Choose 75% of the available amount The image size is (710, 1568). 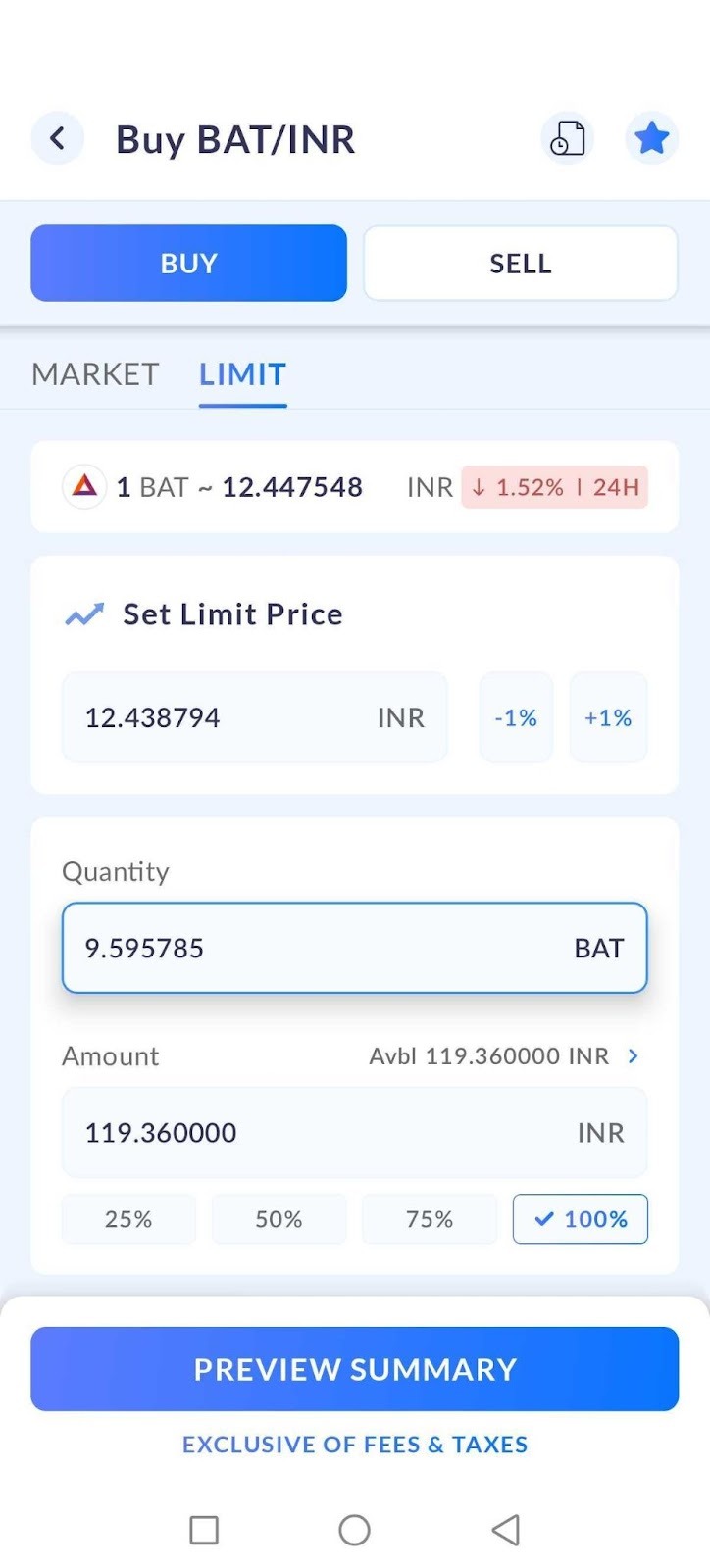[x=430, y=1219]
